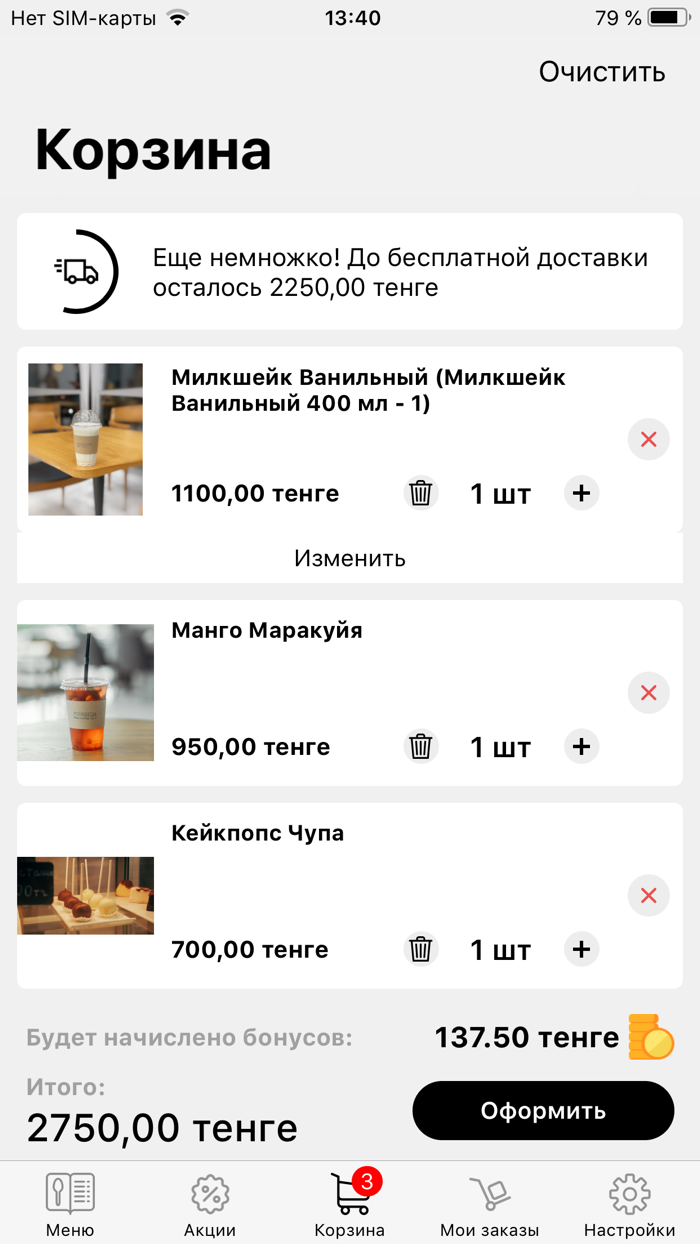700x1244 pixels.
Task: Tap the trash icon for Милкшейк Ванильный
Action: 421,493
